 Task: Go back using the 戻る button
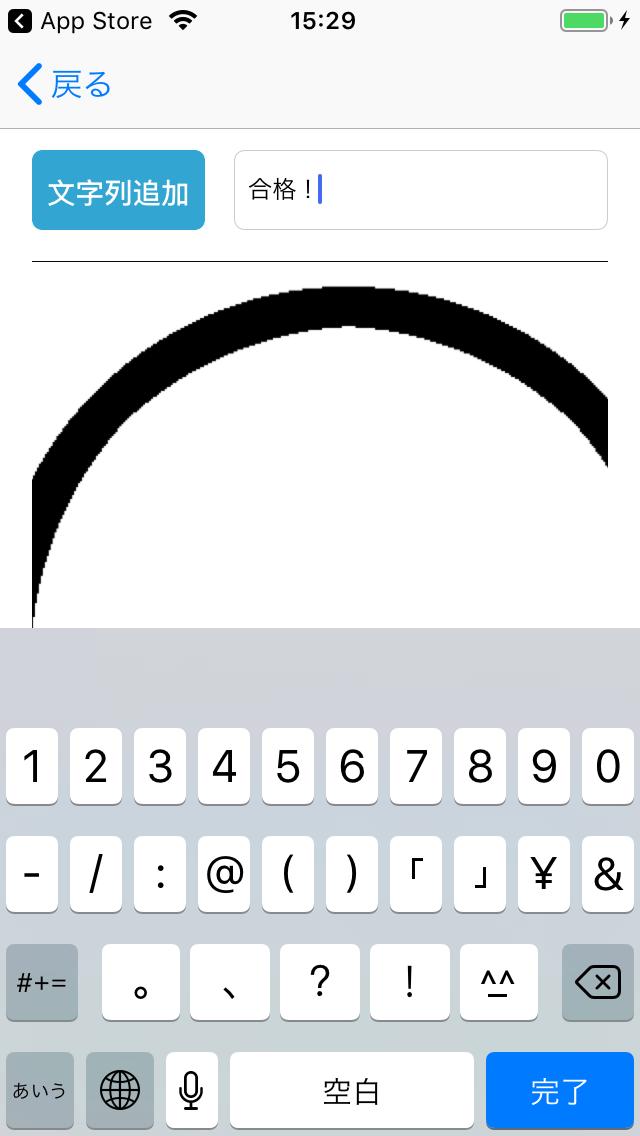pos(65,85)
